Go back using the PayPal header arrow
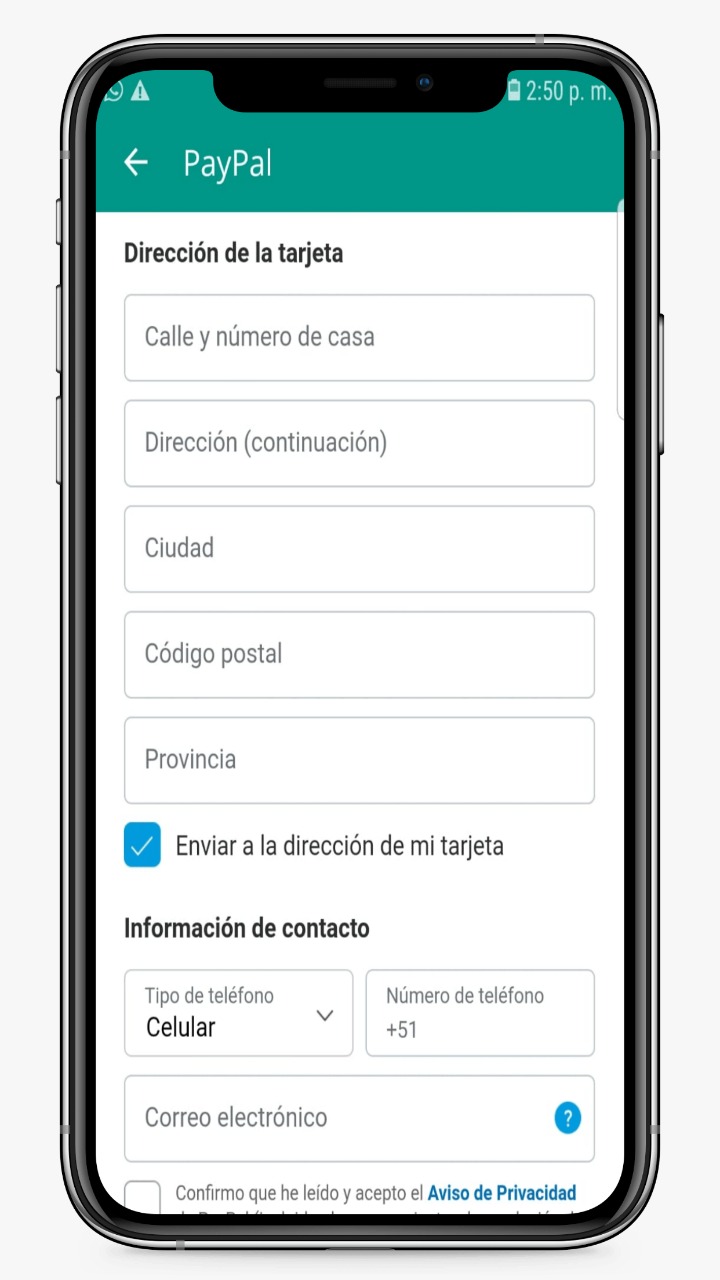The height and width of the screenshot is (1280, 720). click(136, 163)
